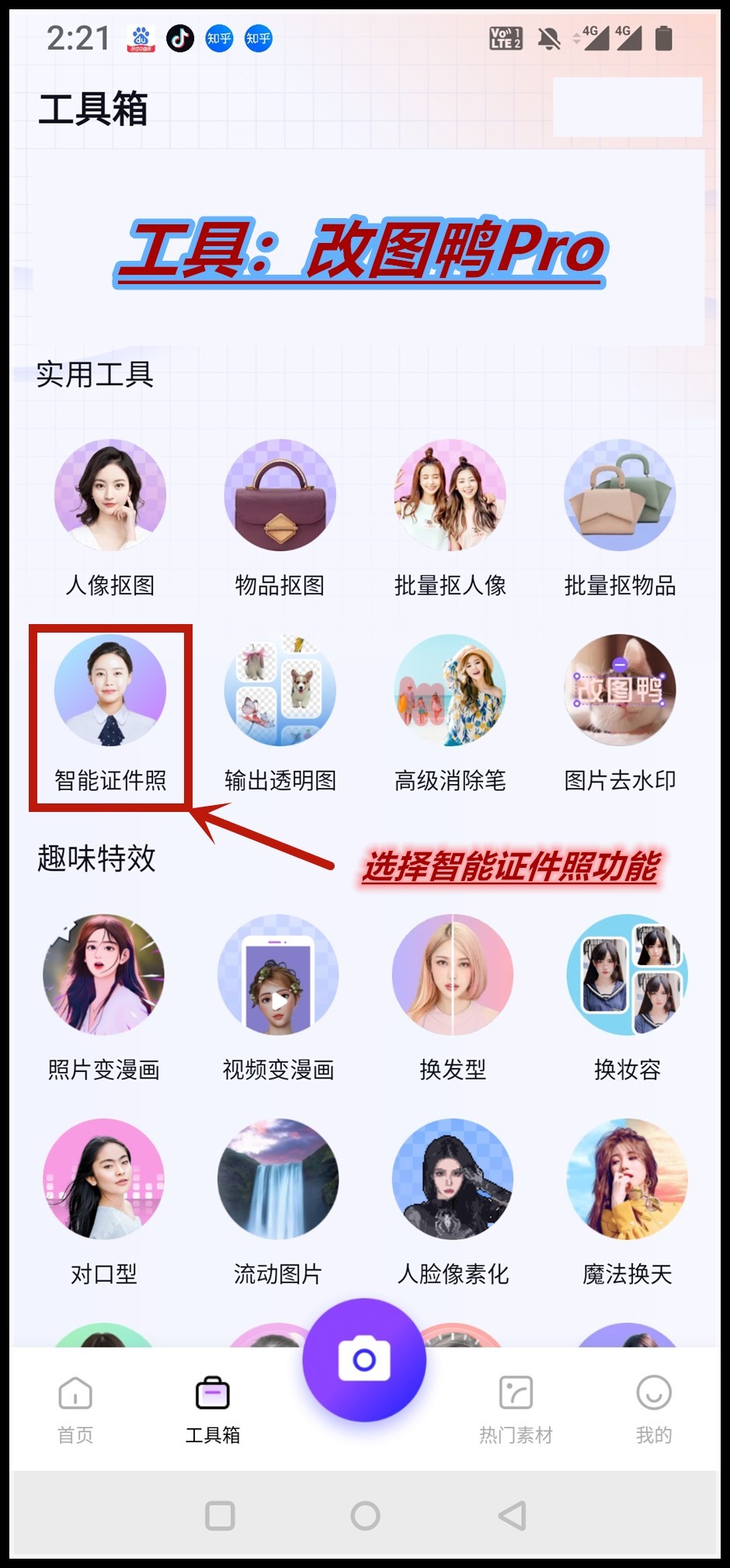This screenshot has width=730, height=1568.
Task: Tap the purple camera capture button
Action: pyautogui.click(x=364, y=1357)
